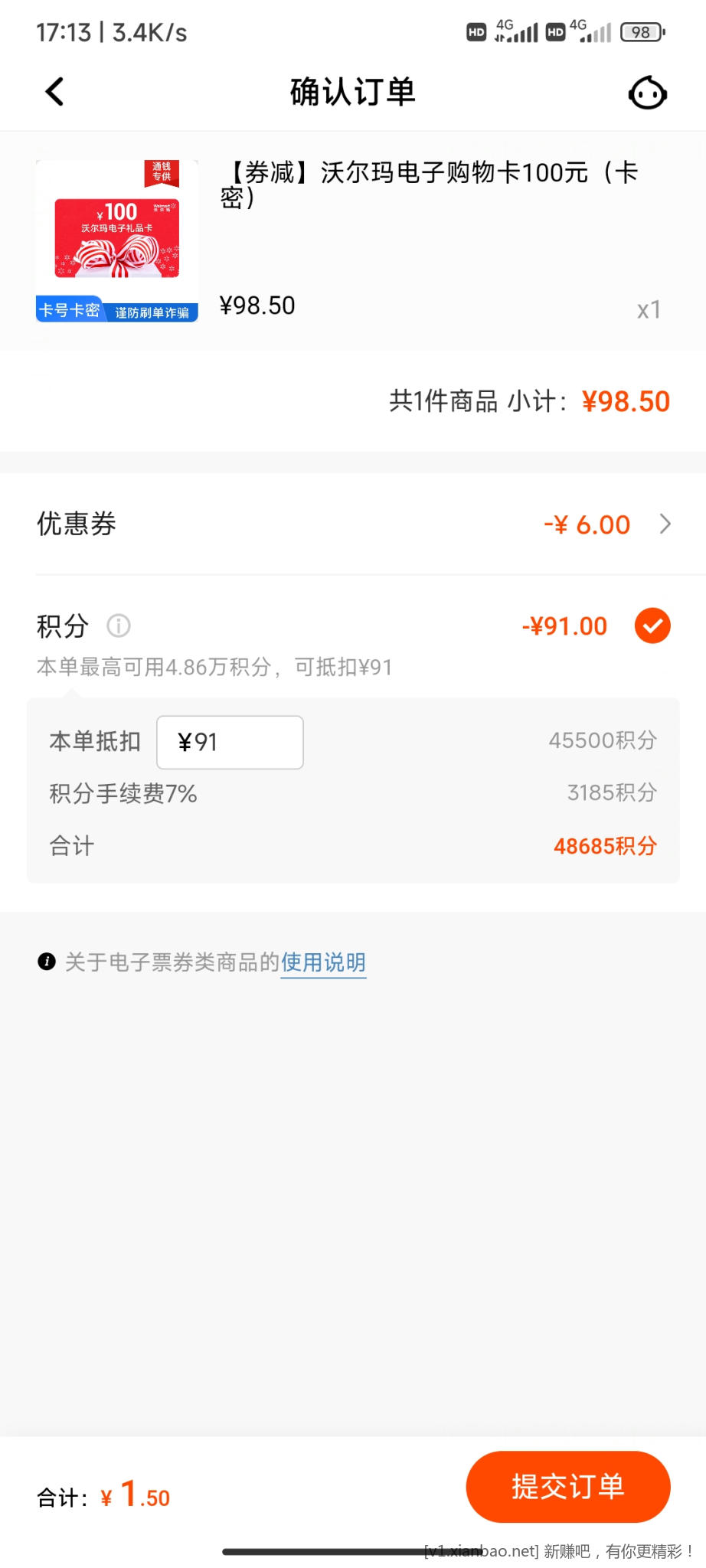Edit the 本单抵扣 amount field

(230, 742)
